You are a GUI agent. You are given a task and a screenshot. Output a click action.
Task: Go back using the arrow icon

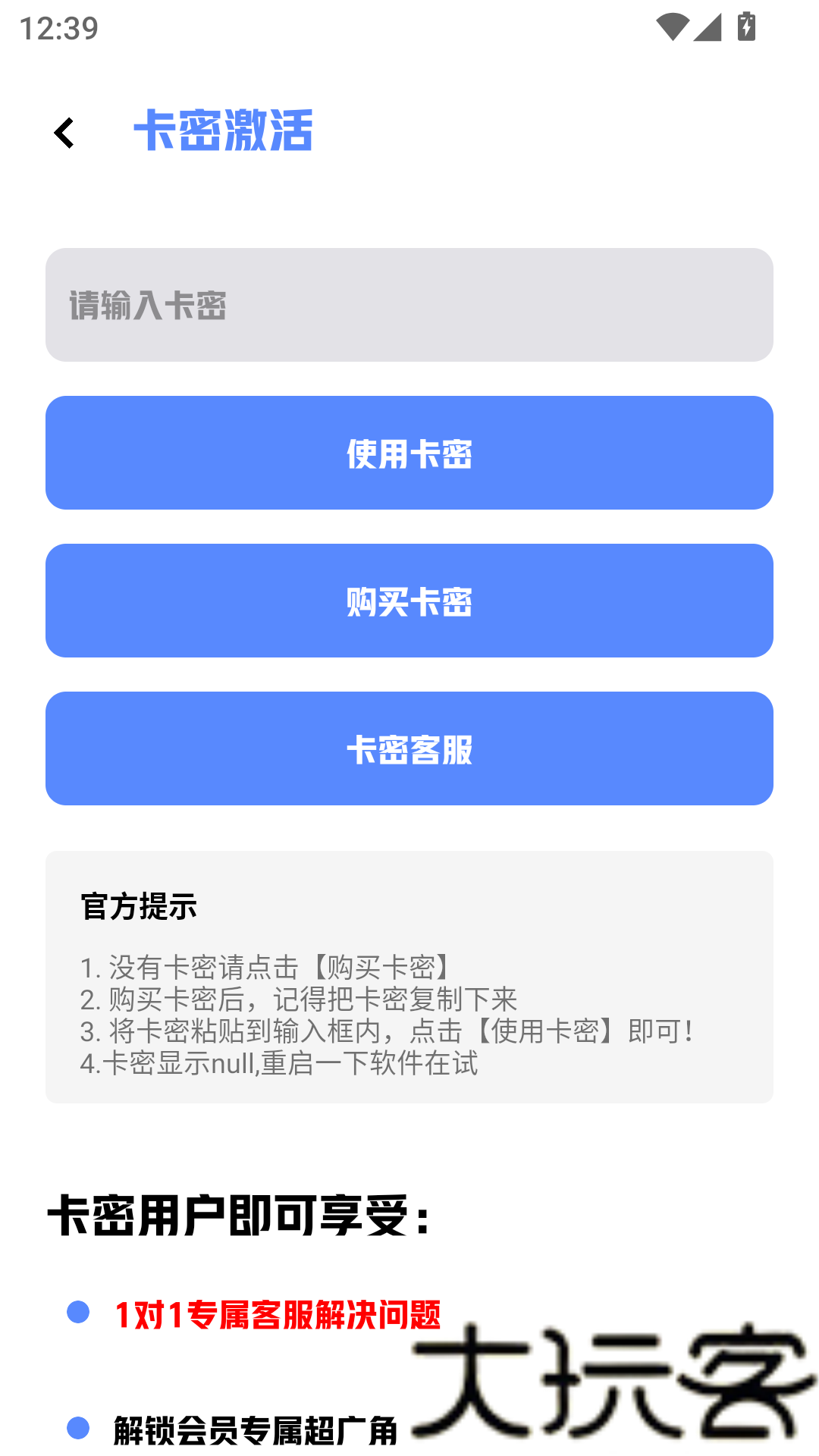(64, 133)
